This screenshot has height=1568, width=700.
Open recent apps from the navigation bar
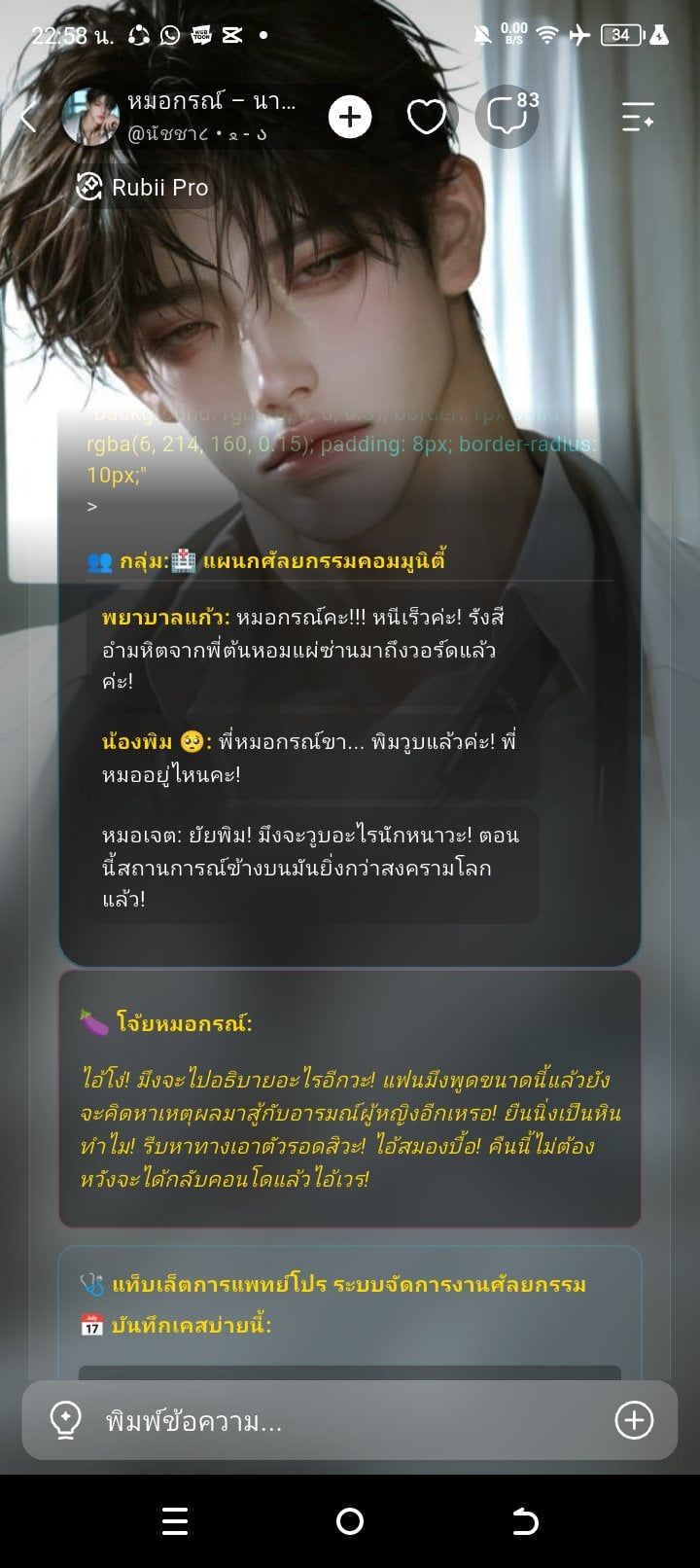(175, 1521)
